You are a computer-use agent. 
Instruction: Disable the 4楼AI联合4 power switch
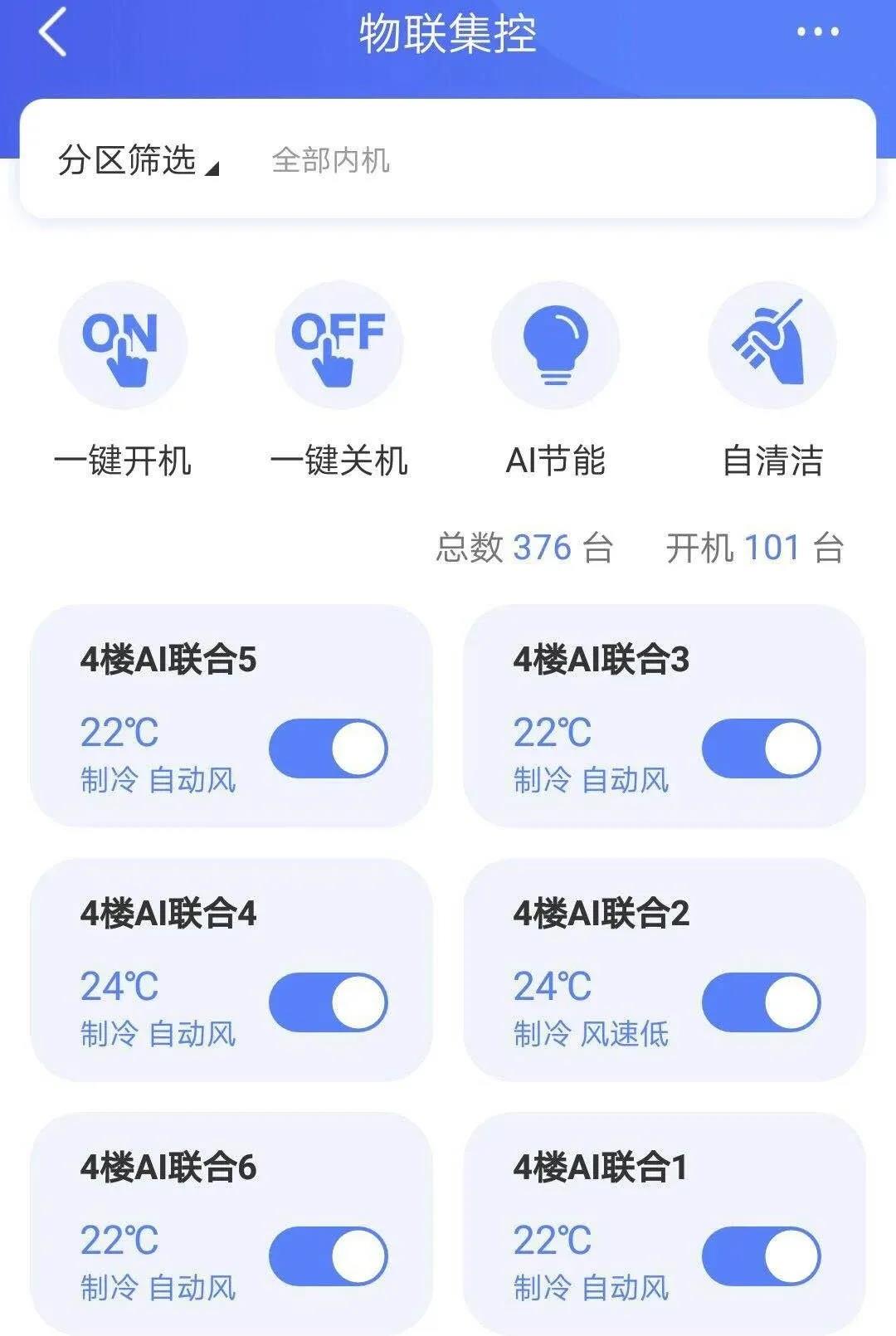[x=329, y=1002]
